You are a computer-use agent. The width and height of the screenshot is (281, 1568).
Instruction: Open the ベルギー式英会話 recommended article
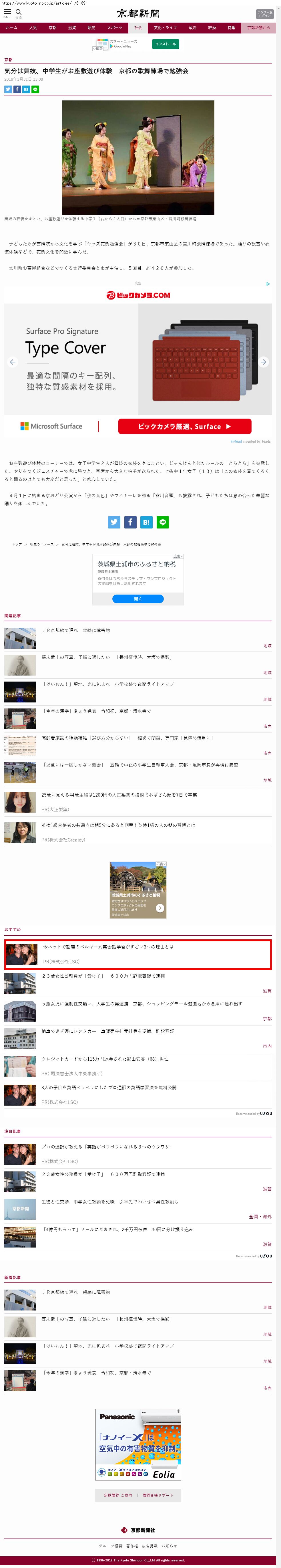pyautogui.click(x=108, y=947)
